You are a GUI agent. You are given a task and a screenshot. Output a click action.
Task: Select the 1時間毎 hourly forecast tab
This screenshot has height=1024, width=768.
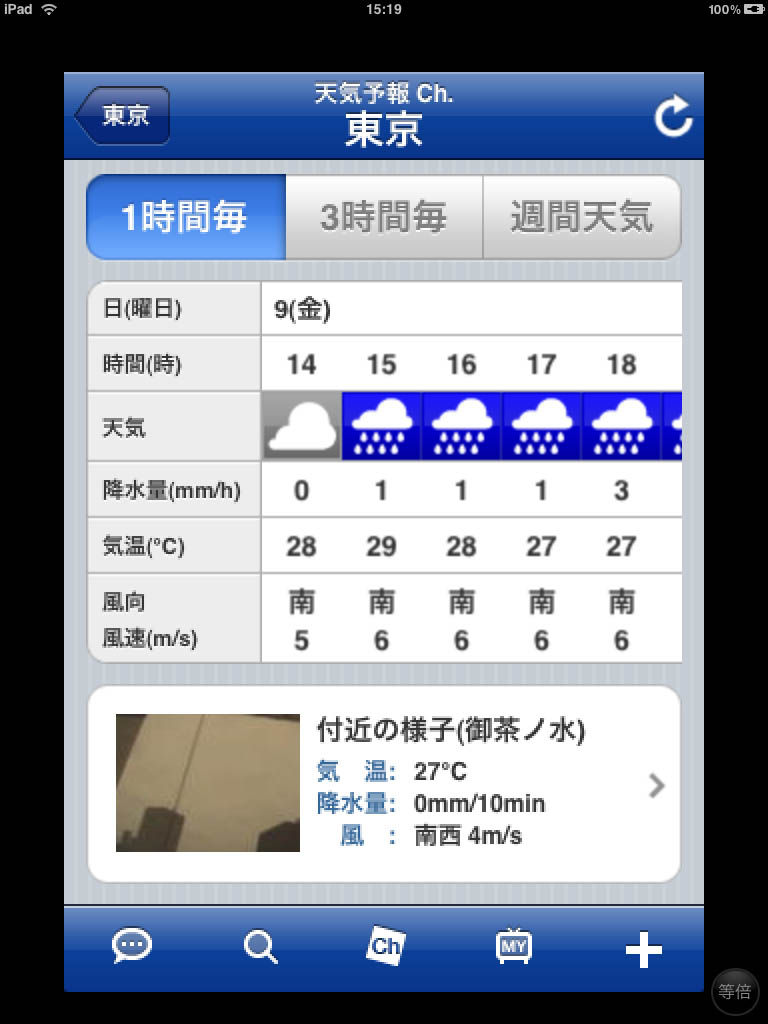point(185,217)
